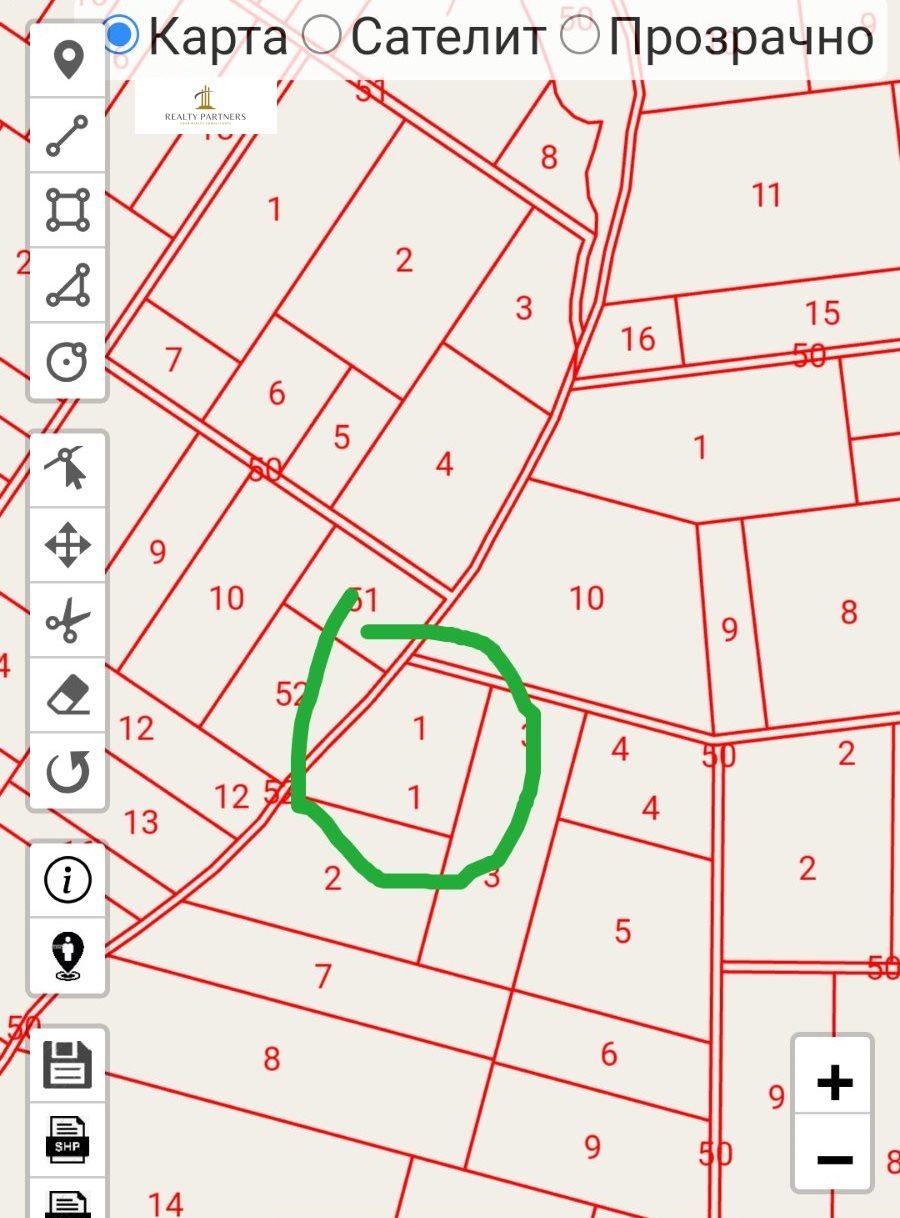Enable the move arrows tool

(68, 545)
